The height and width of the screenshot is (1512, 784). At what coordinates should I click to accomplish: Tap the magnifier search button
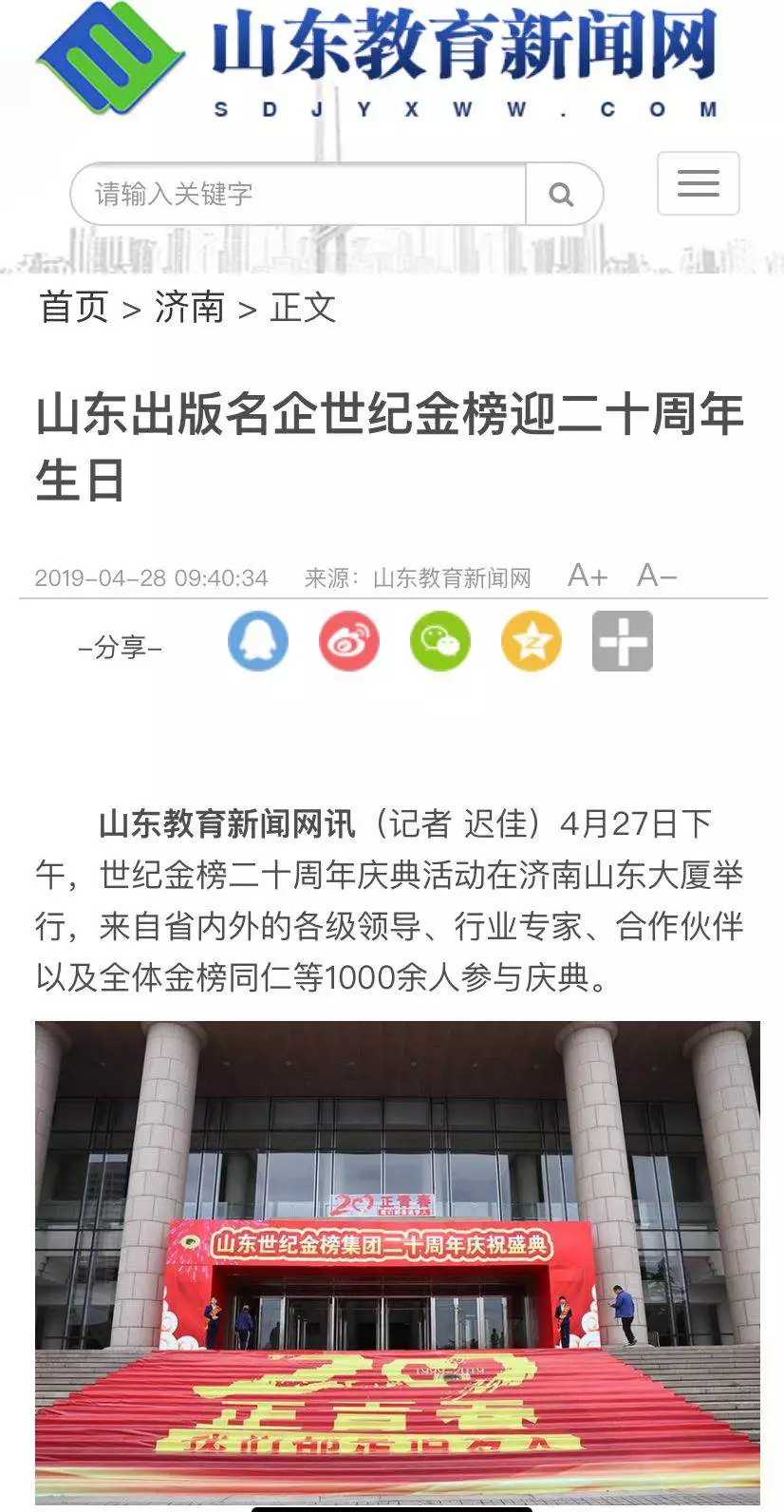[x=563, y=195]
